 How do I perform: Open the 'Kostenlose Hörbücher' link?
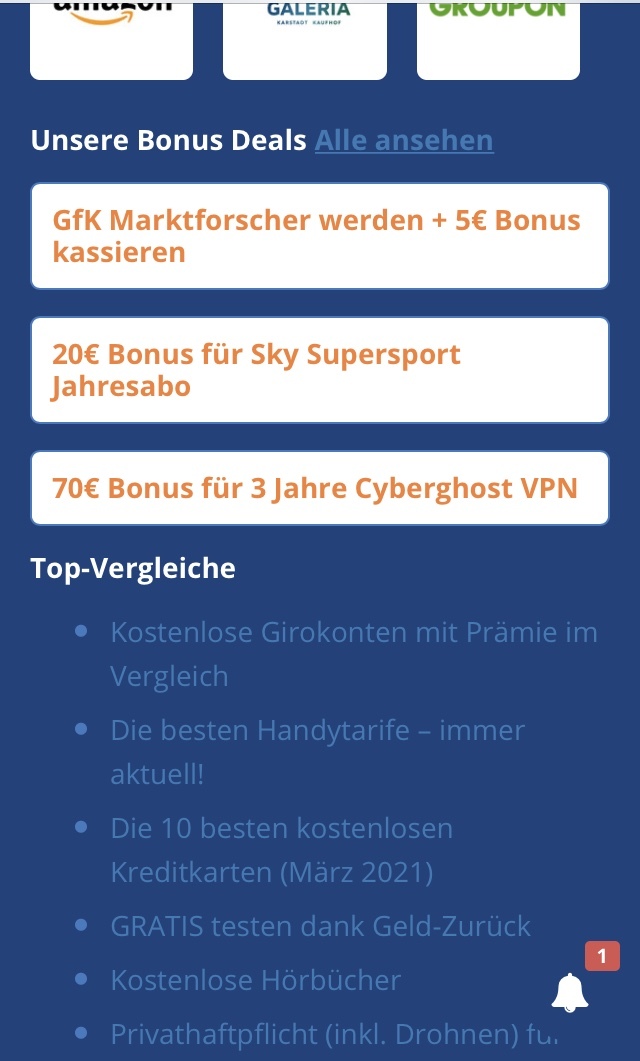pyautogui.click(x=256, y=980)
